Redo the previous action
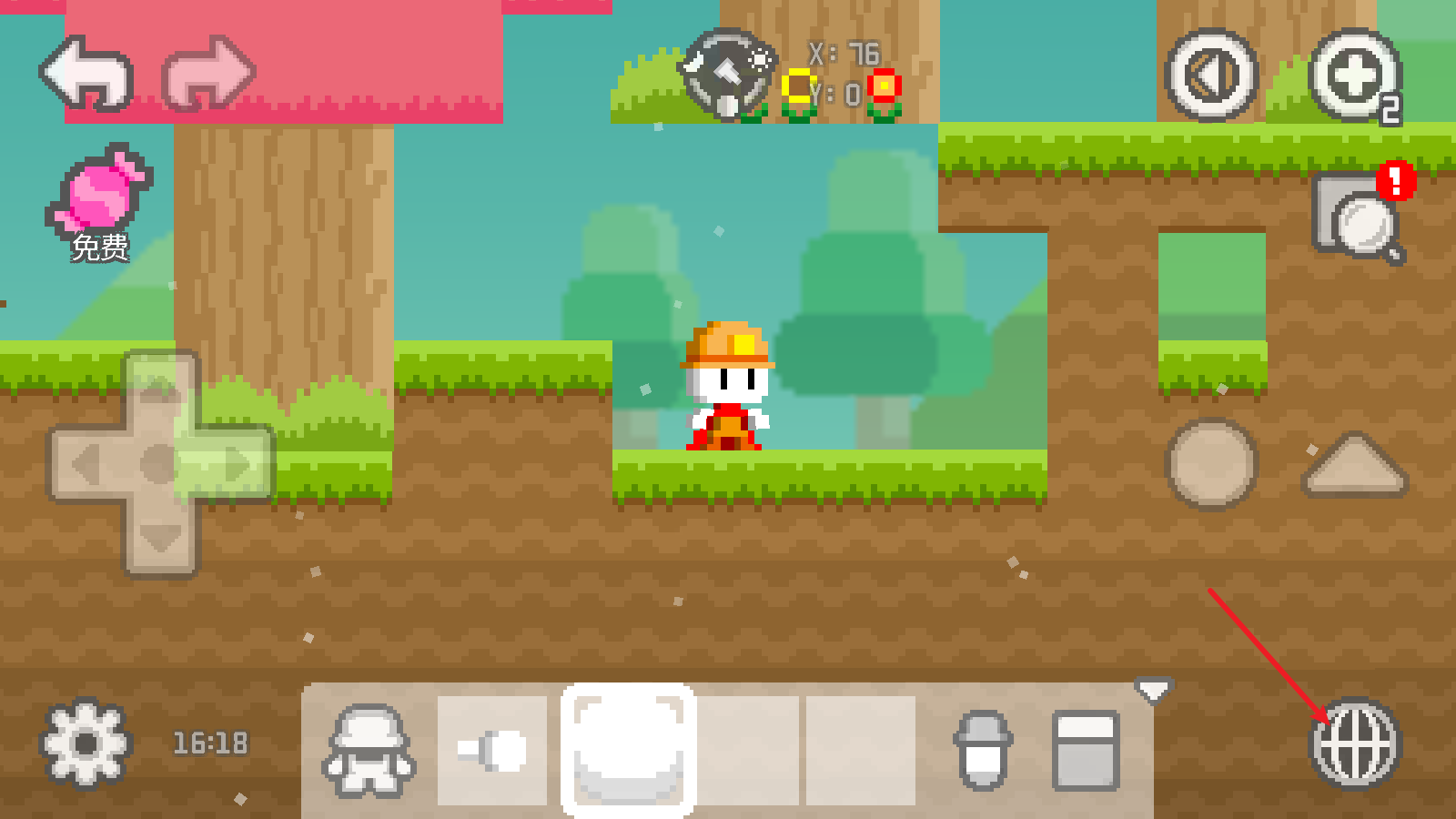Viewport: 1456px width, 819px height. [208, 73]
